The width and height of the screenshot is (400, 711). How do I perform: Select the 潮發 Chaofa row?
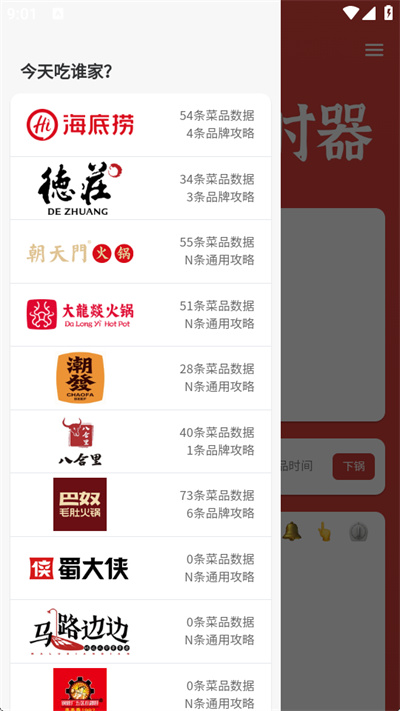(141, 378)
